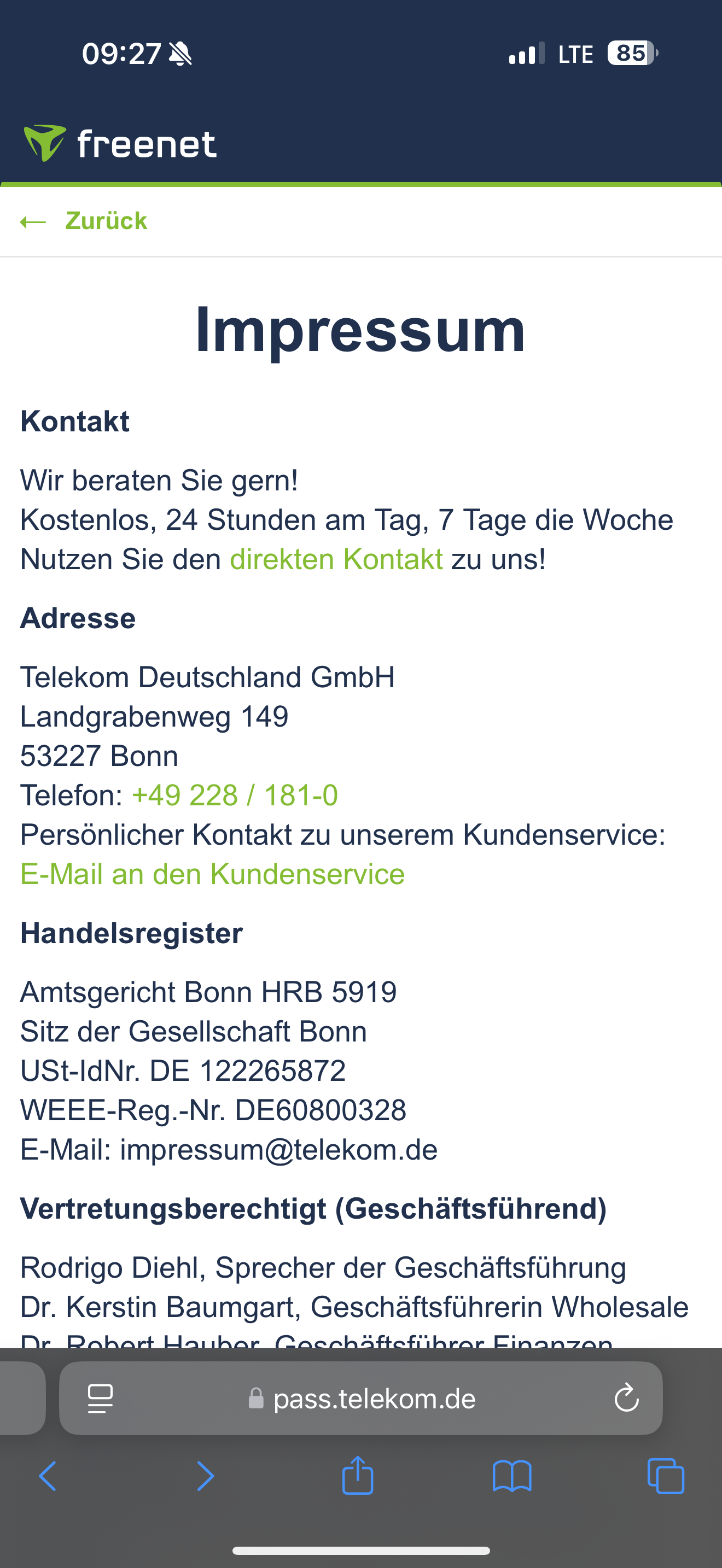This screenshot has width=722, height=1568.
Task: Go back via the Zurück link
Action: tap(84, 221)
